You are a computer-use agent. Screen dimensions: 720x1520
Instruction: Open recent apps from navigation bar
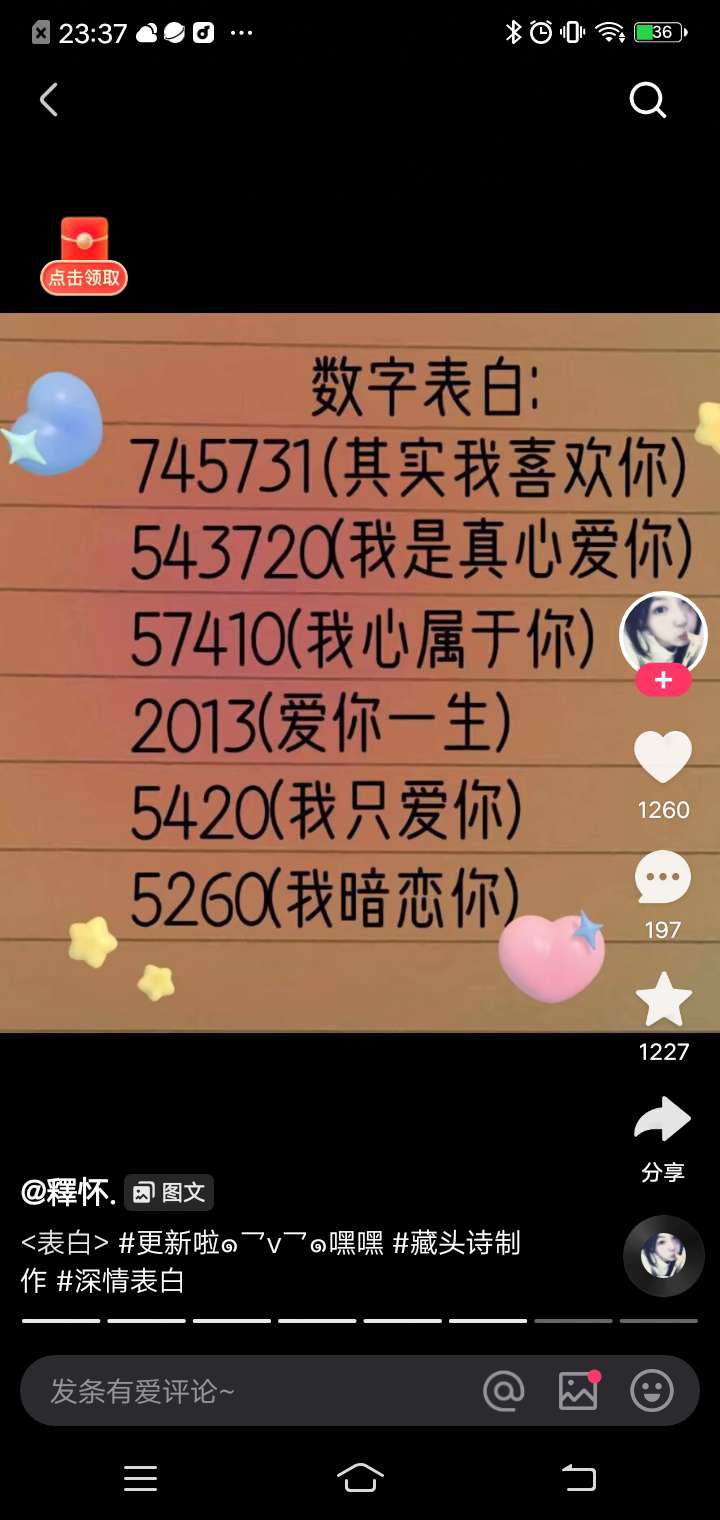140,1477
